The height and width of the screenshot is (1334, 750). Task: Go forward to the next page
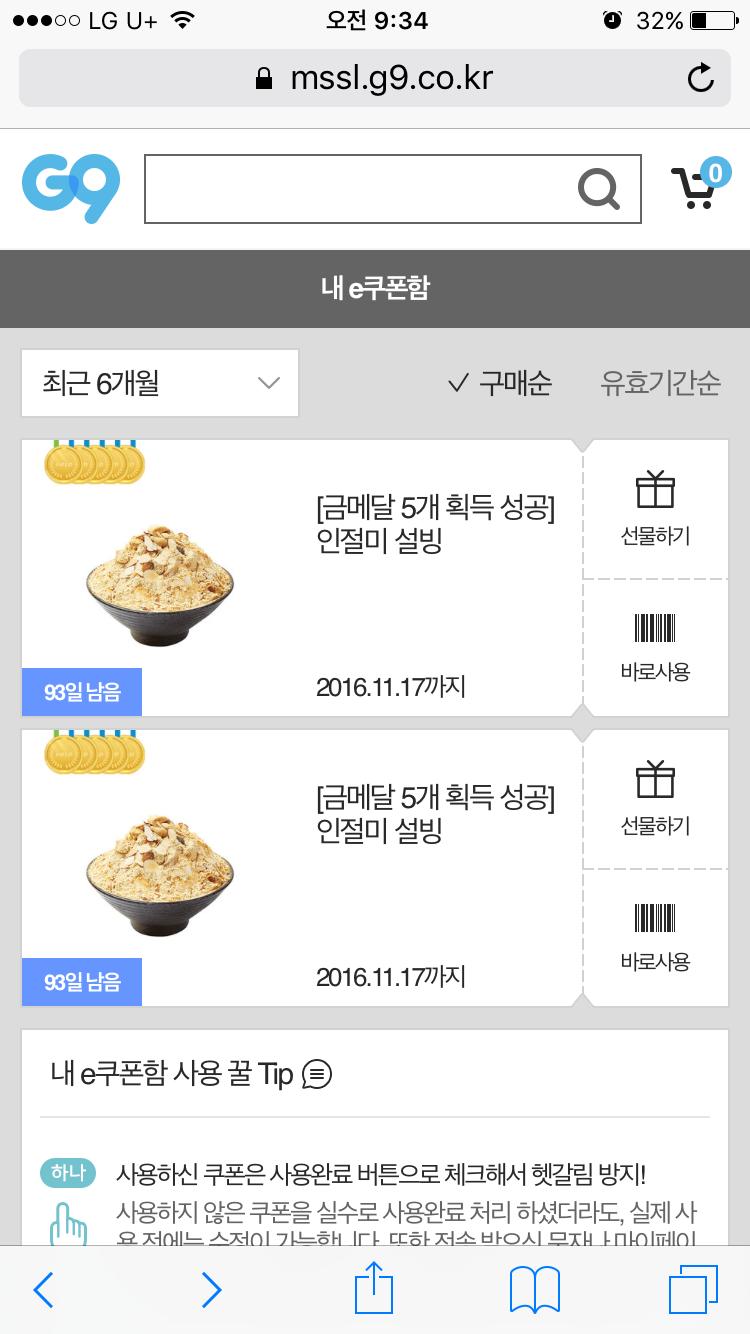pos(211,1290)
